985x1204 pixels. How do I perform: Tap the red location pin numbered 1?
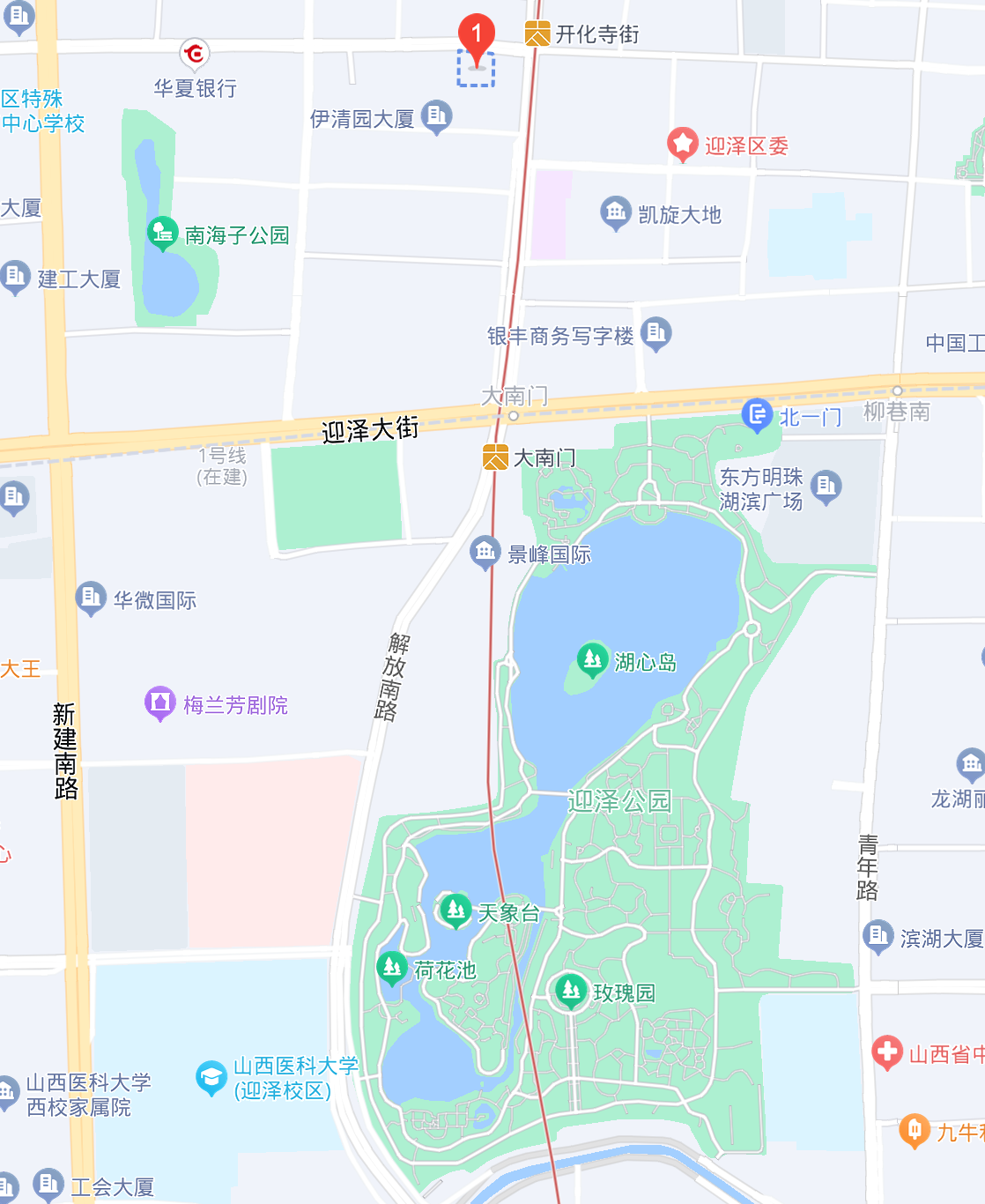[x=477, y=39]
